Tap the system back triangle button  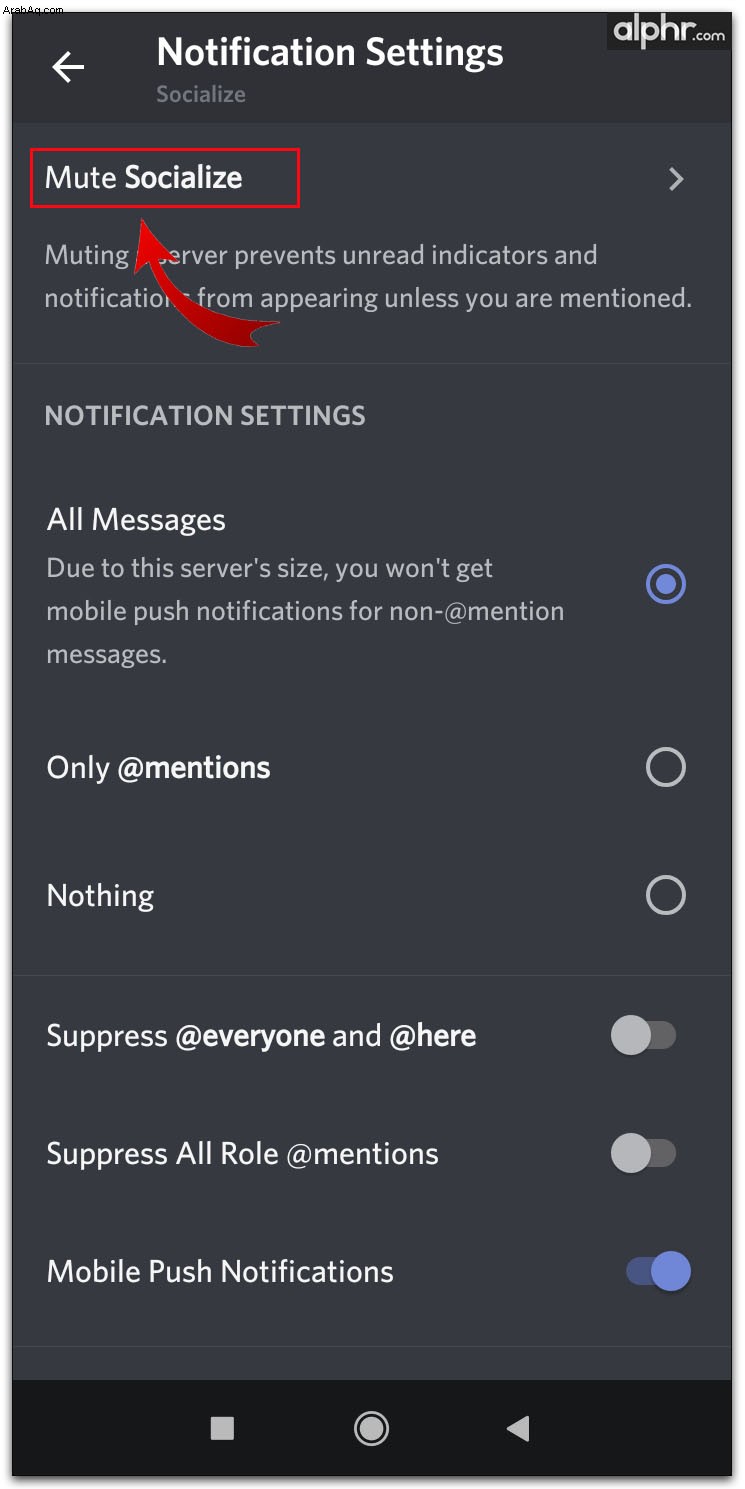point(517,1429)
